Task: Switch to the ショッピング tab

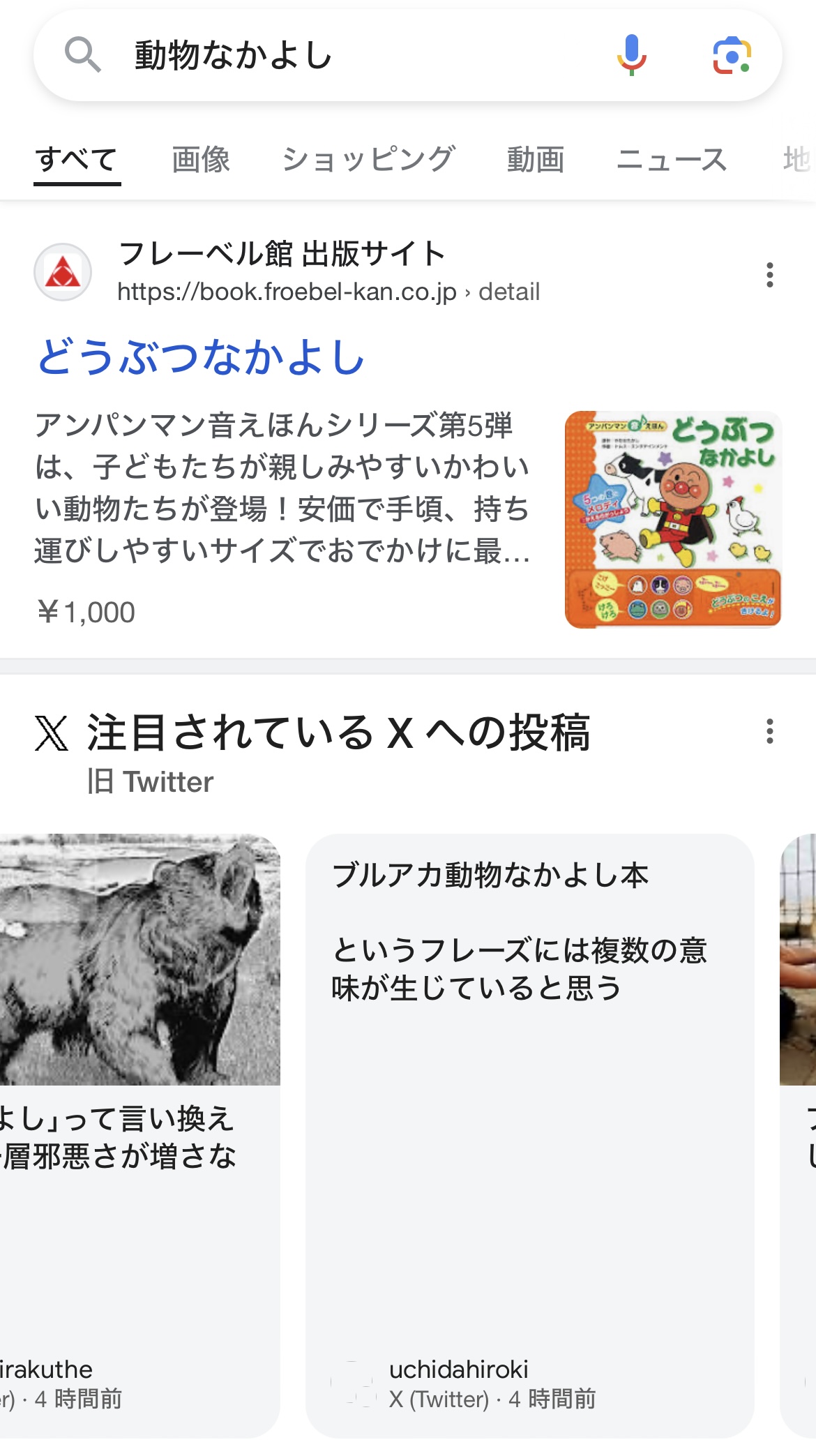Action: coord(368,160)
